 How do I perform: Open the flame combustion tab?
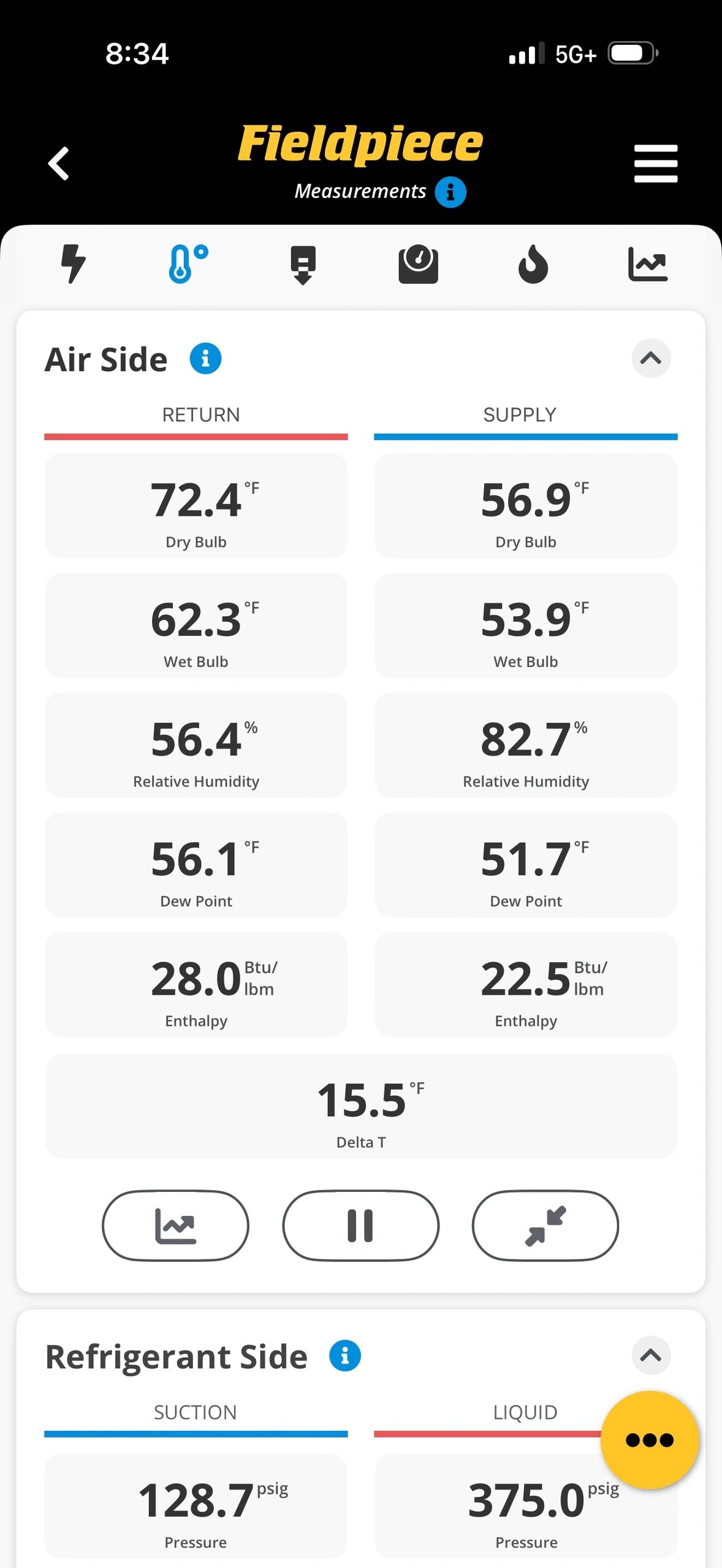click(x=533, y=264)
